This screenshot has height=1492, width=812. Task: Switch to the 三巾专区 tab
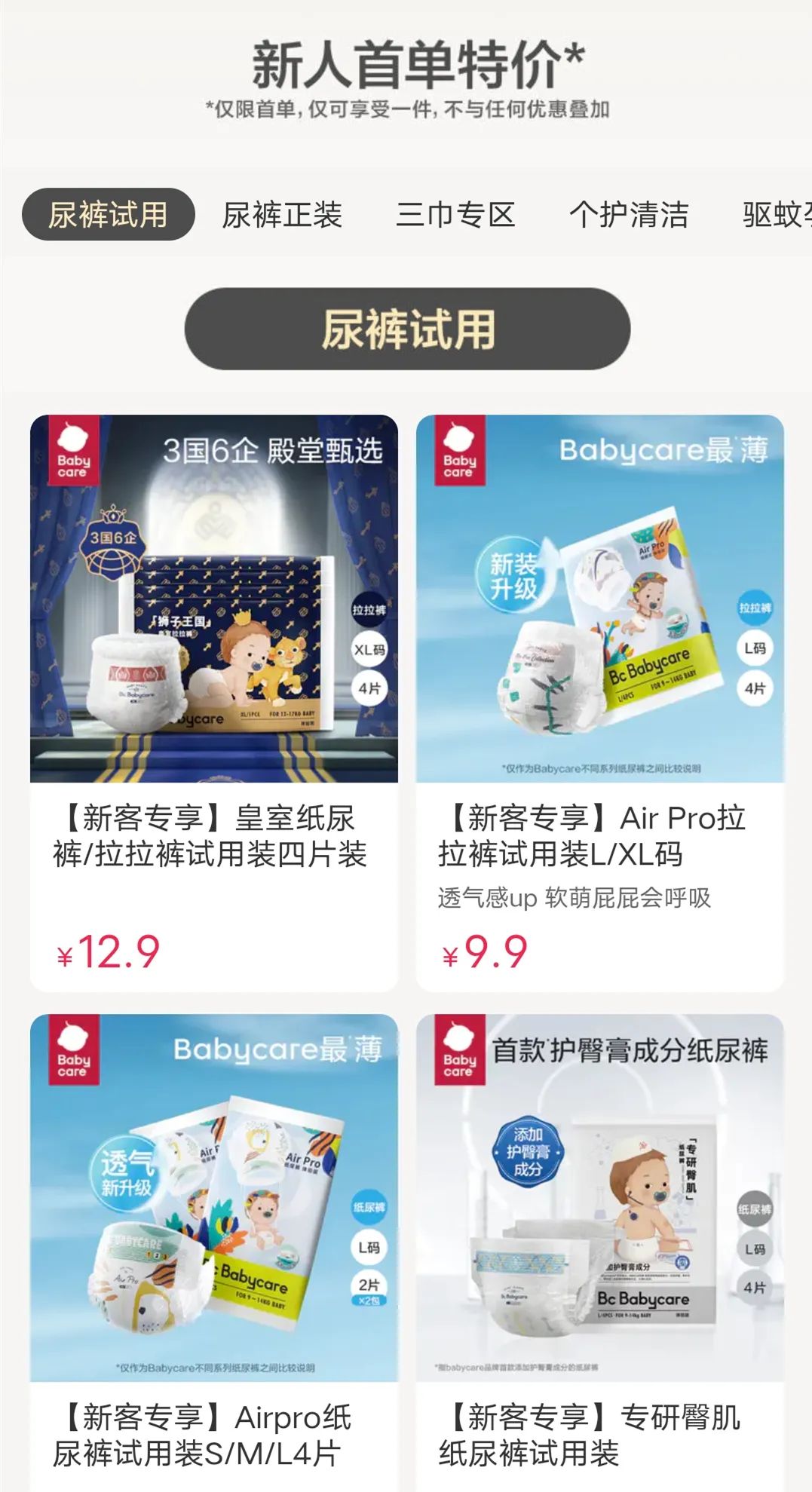coord(455,215)
